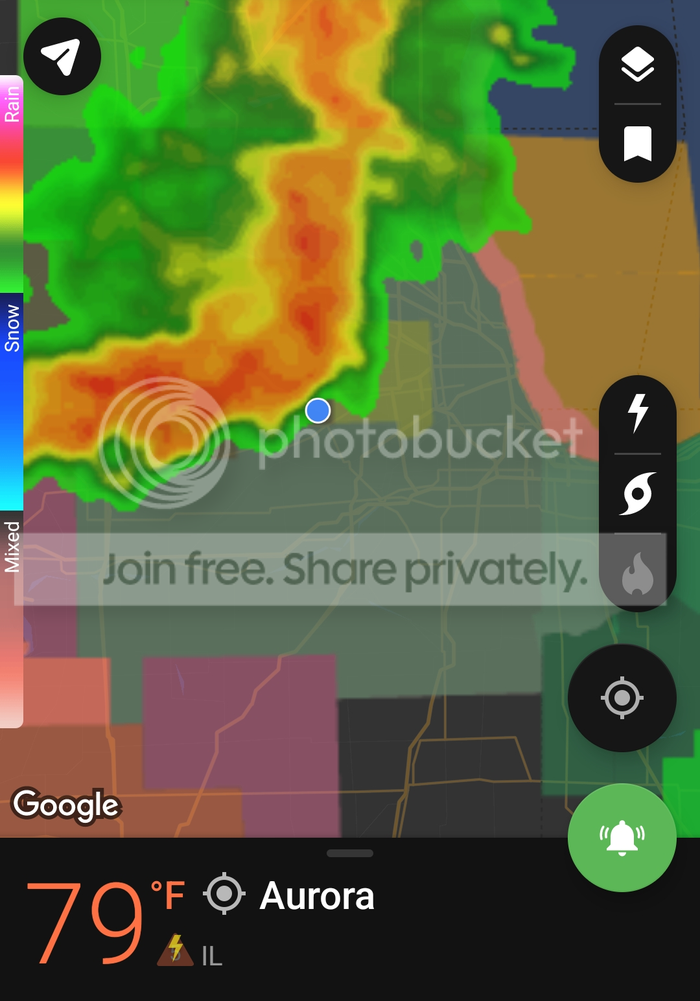700x1001 pixels.
Task: Toggle the lightning layer
Action: pyautogui.click(x=637, y=414)
